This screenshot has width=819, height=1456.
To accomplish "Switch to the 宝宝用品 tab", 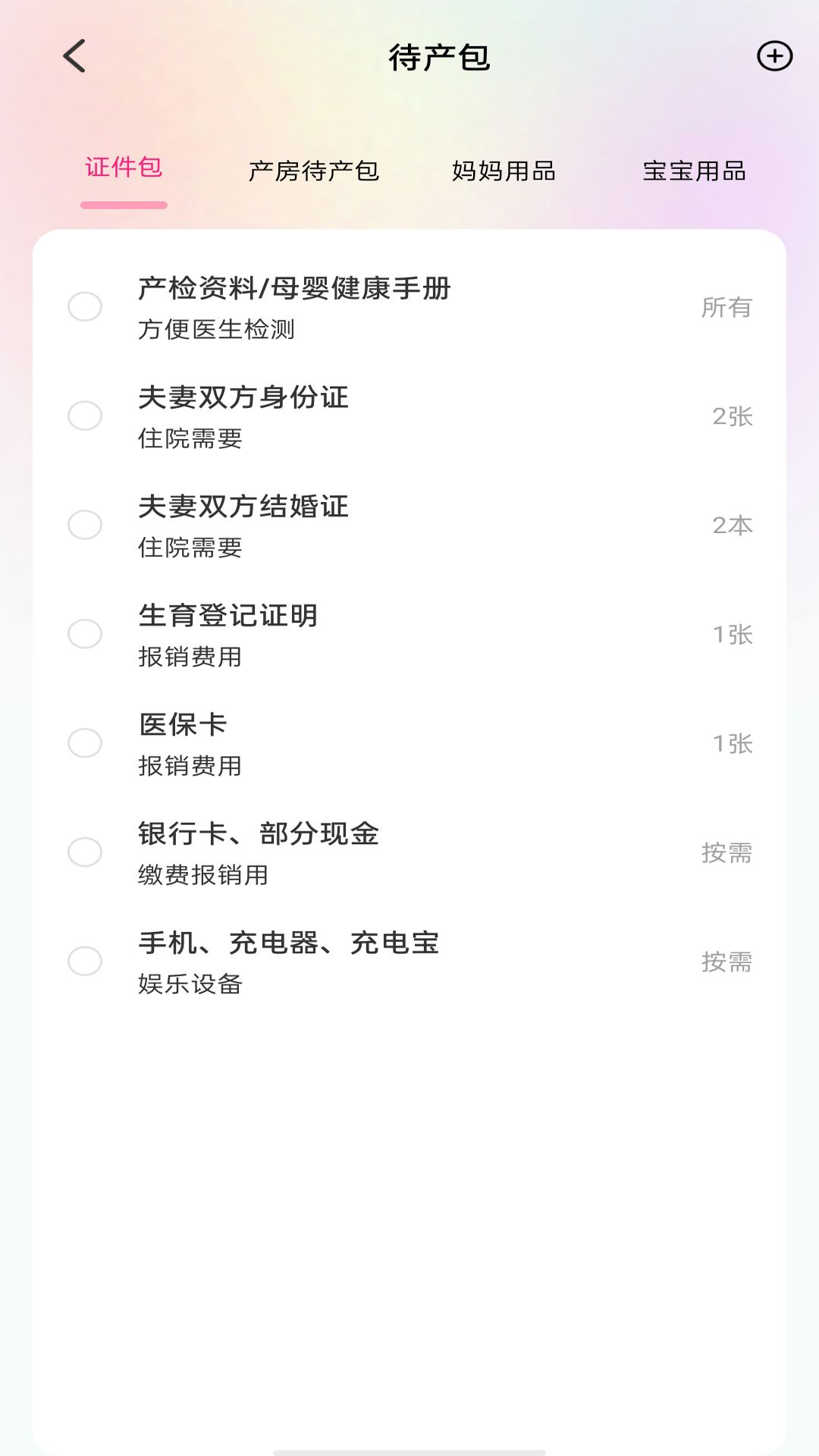I will (694, 171).
